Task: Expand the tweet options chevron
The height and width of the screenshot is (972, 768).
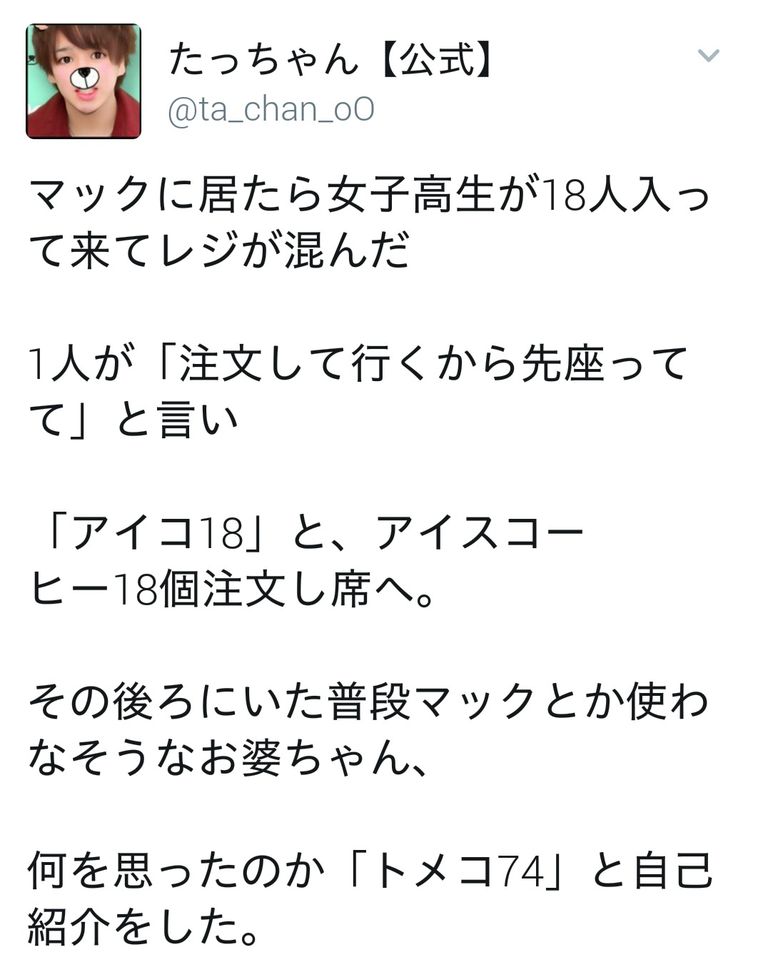Action: (x=708, y=57)
